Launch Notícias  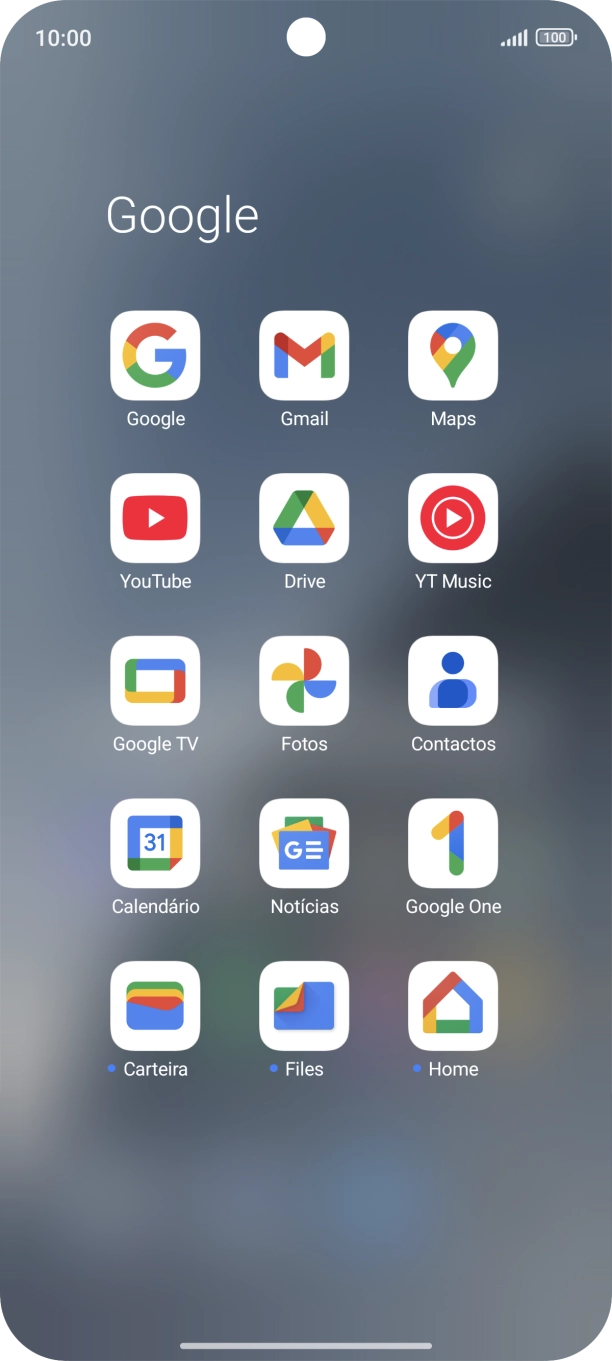click(x=304, y=843)
